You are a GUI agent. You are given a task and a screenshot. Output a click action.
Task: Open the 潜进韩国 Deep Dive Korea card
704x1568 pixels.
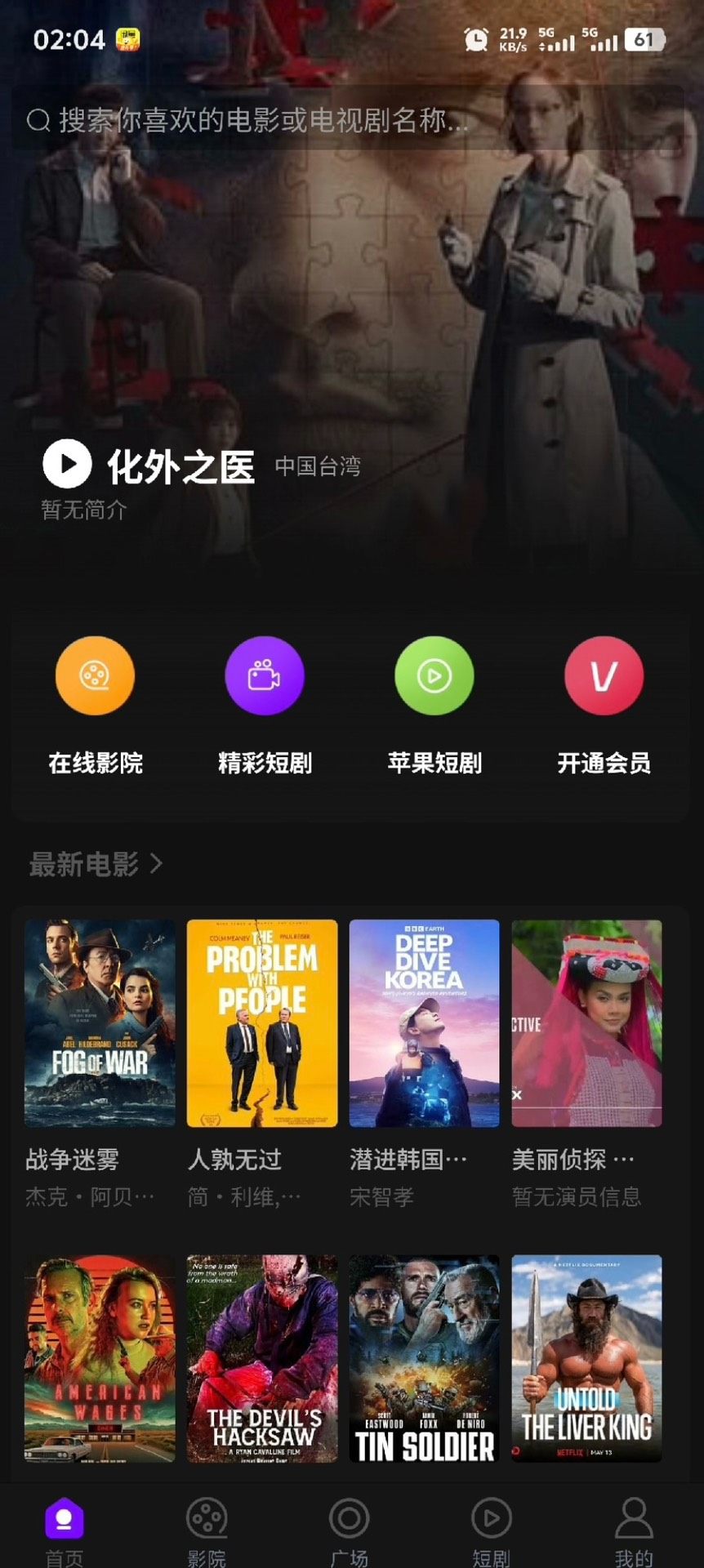(x=424, y=1023)
